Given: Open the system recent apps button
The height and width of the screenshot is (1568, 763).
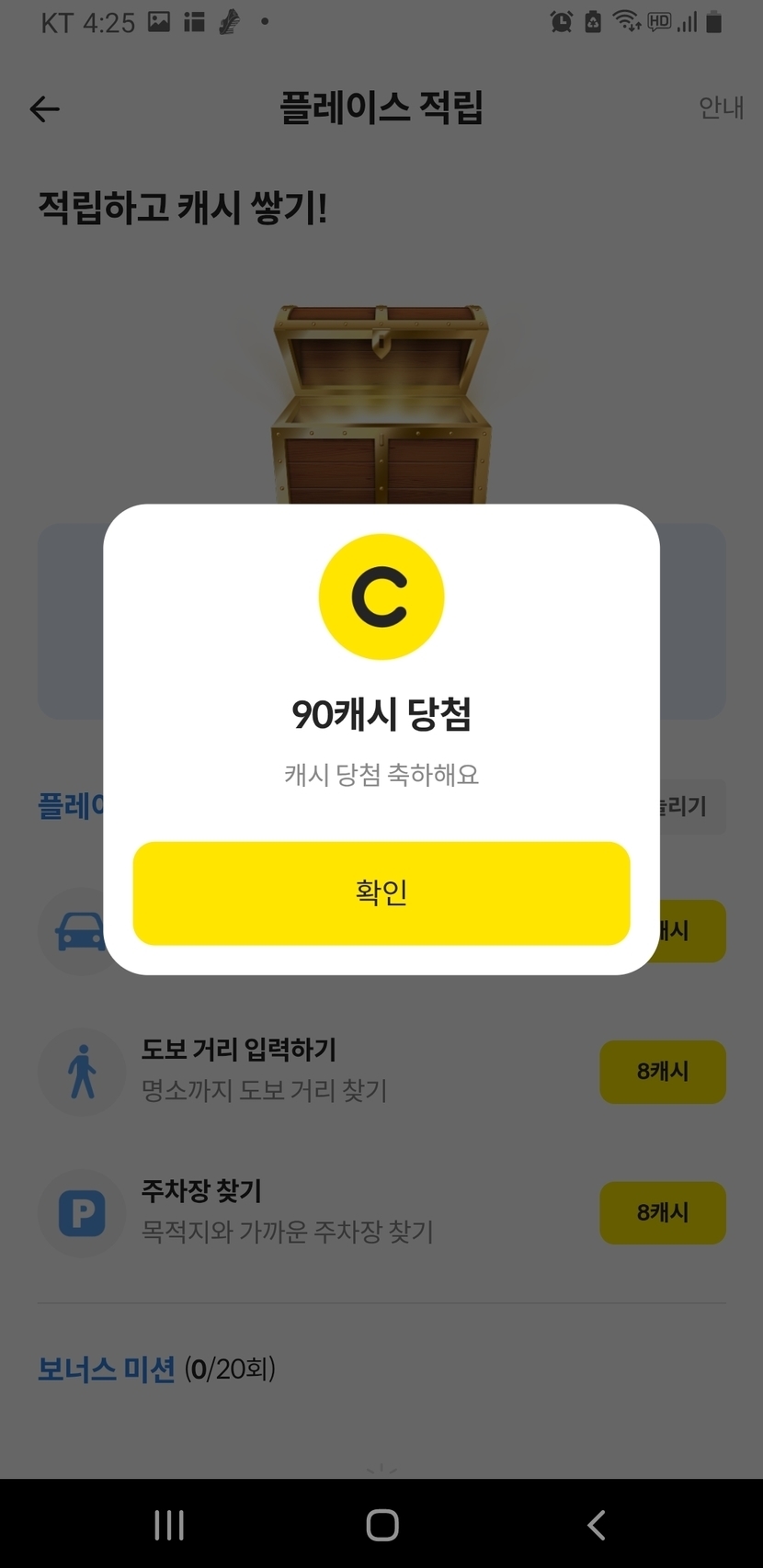Looking at the screenshot, I should (x=169, y=1525).
